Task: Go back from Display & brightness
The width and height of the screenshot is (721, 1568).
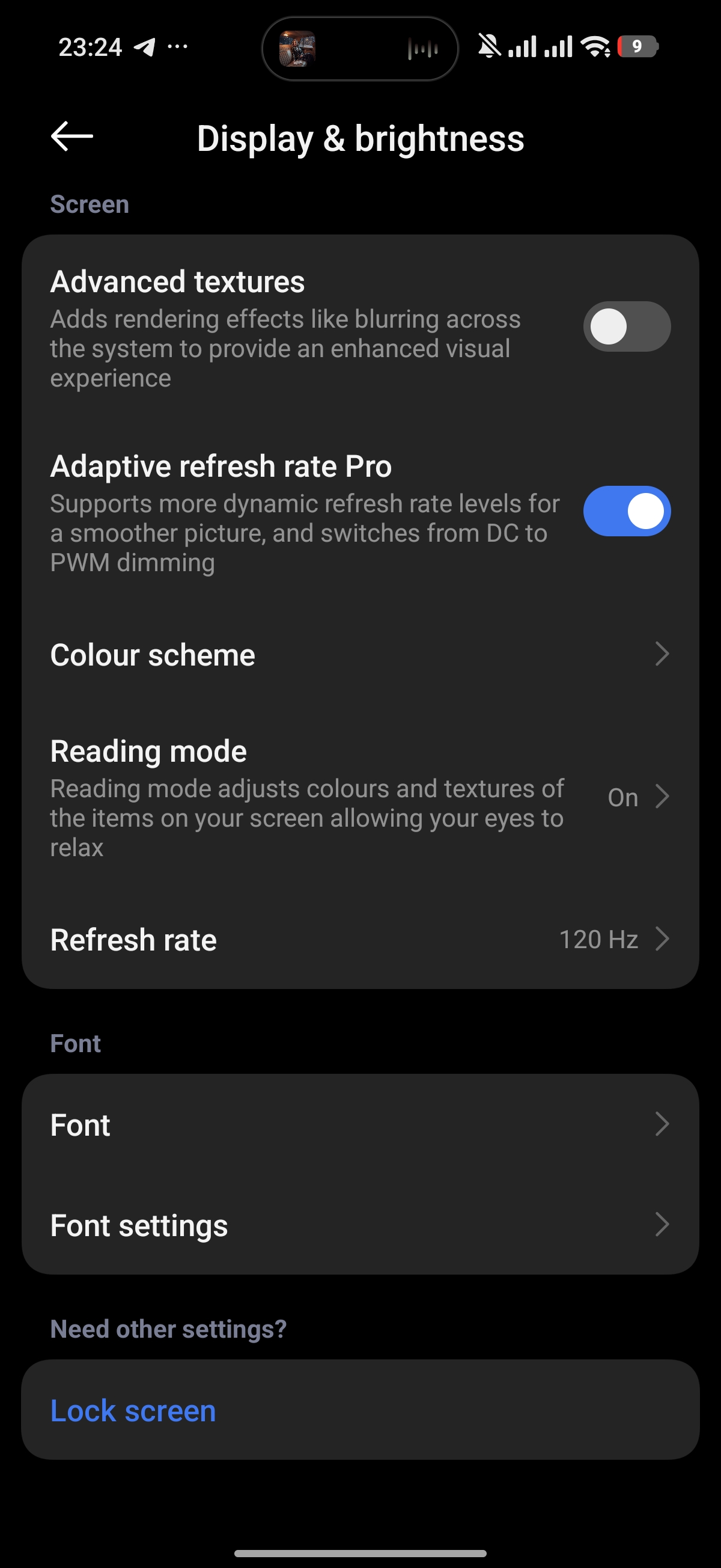Action: pos(71,136)
